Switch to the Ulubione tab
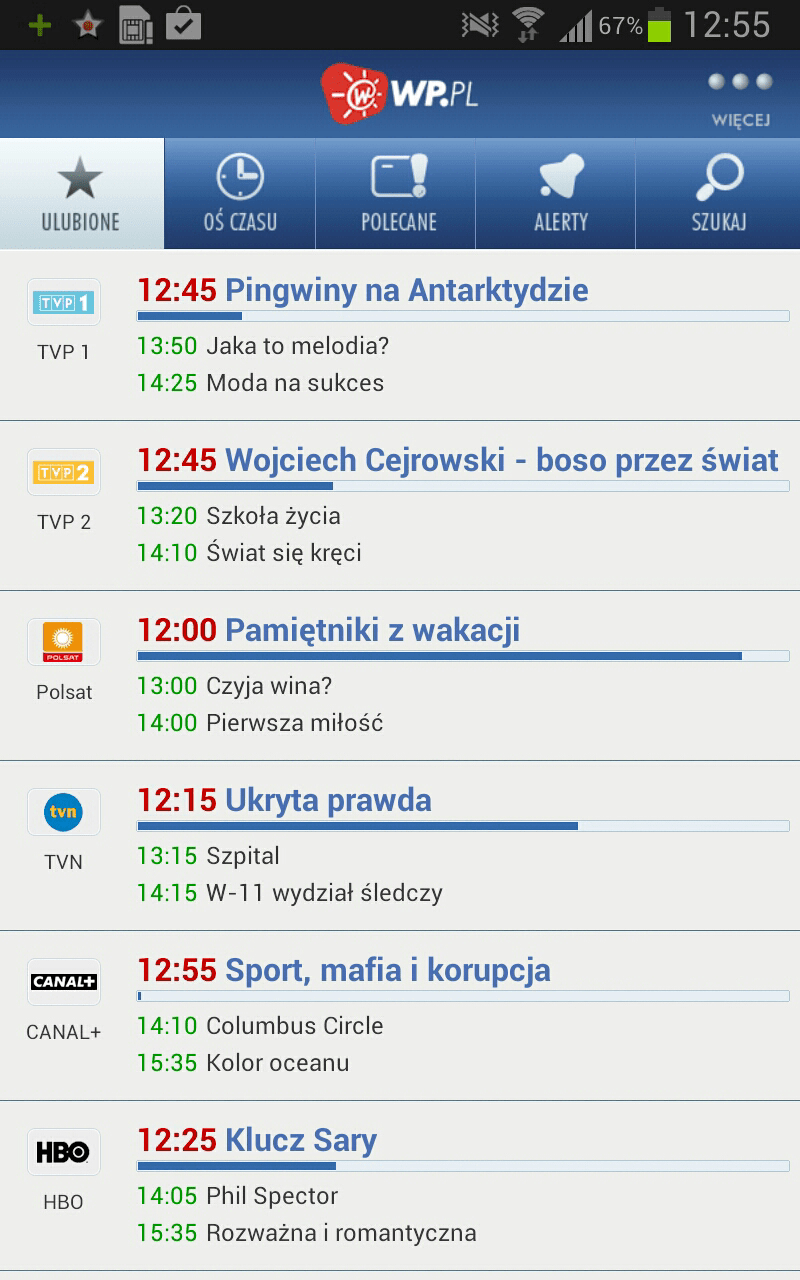Screen dimensions: 800x1280 tap(81, 194)
